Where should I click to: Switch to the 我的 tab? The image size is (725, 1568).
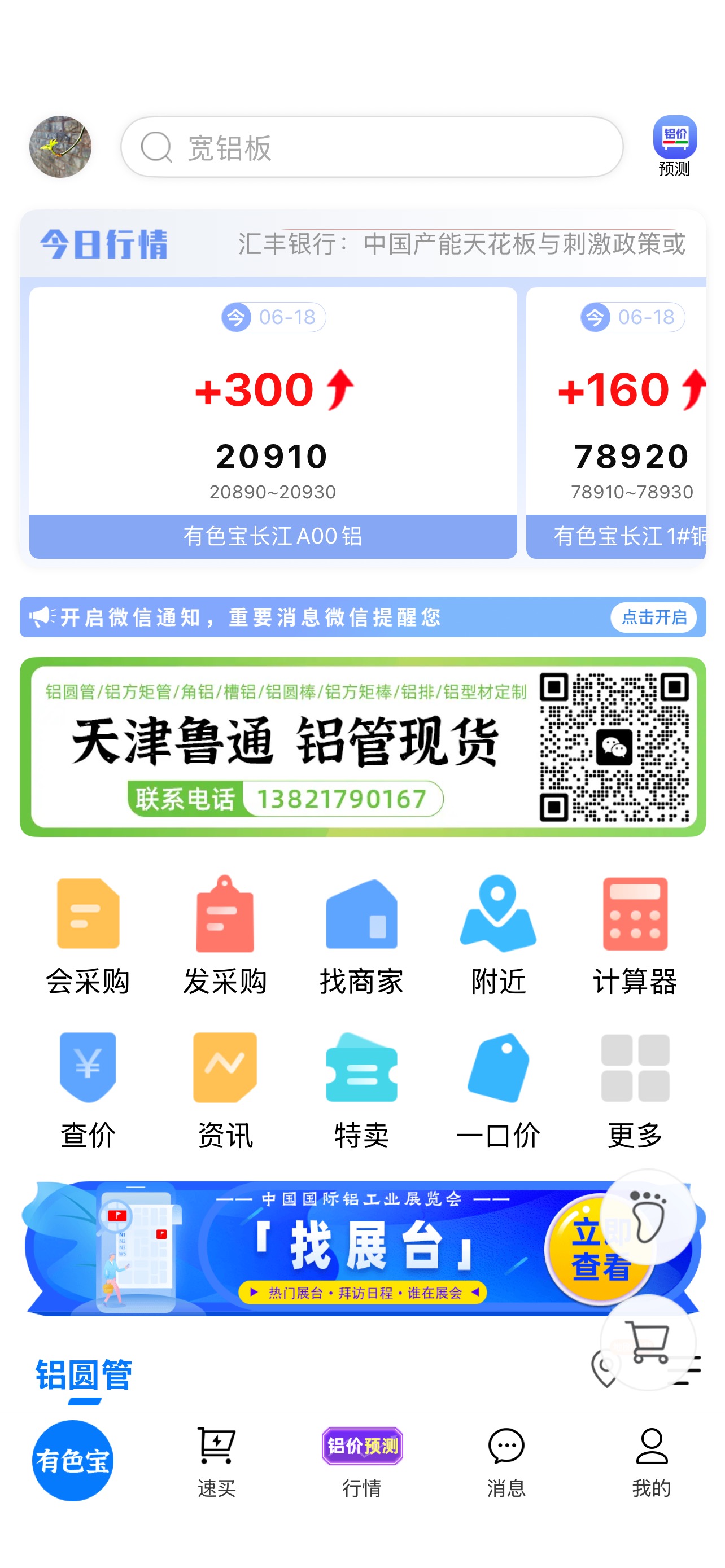coord(652,1462)
